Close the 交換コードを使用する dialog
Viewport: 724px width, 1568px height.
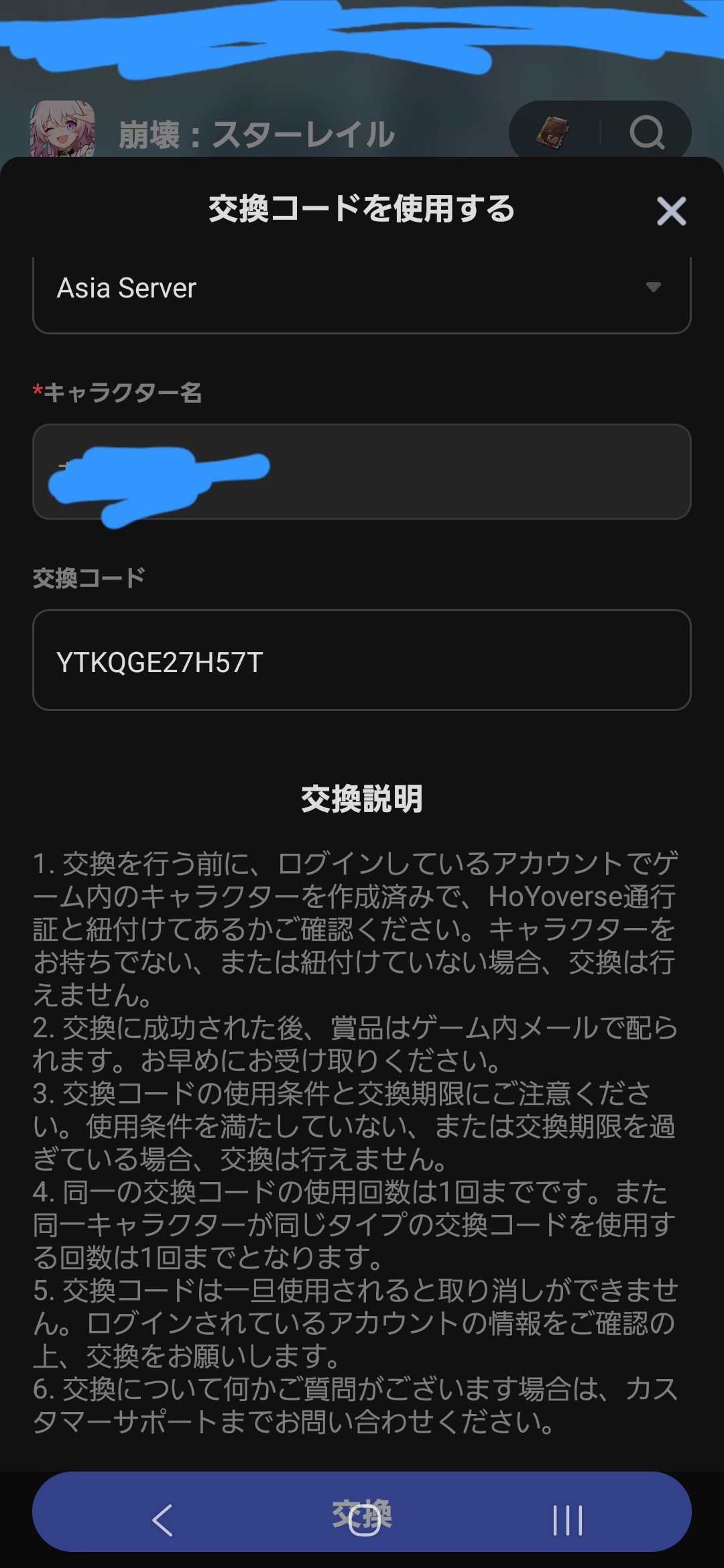[671, 211]
